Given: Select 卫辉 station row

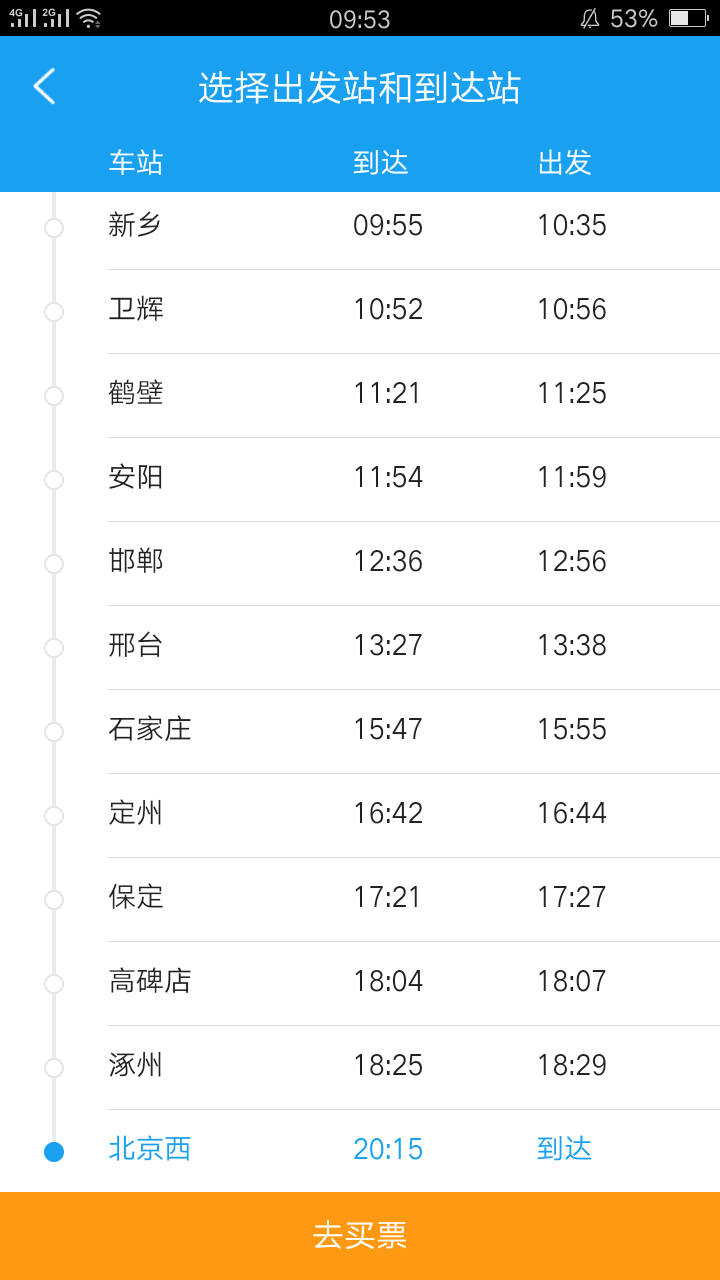Looking at the screenshot, I should (x=360, y=311).
